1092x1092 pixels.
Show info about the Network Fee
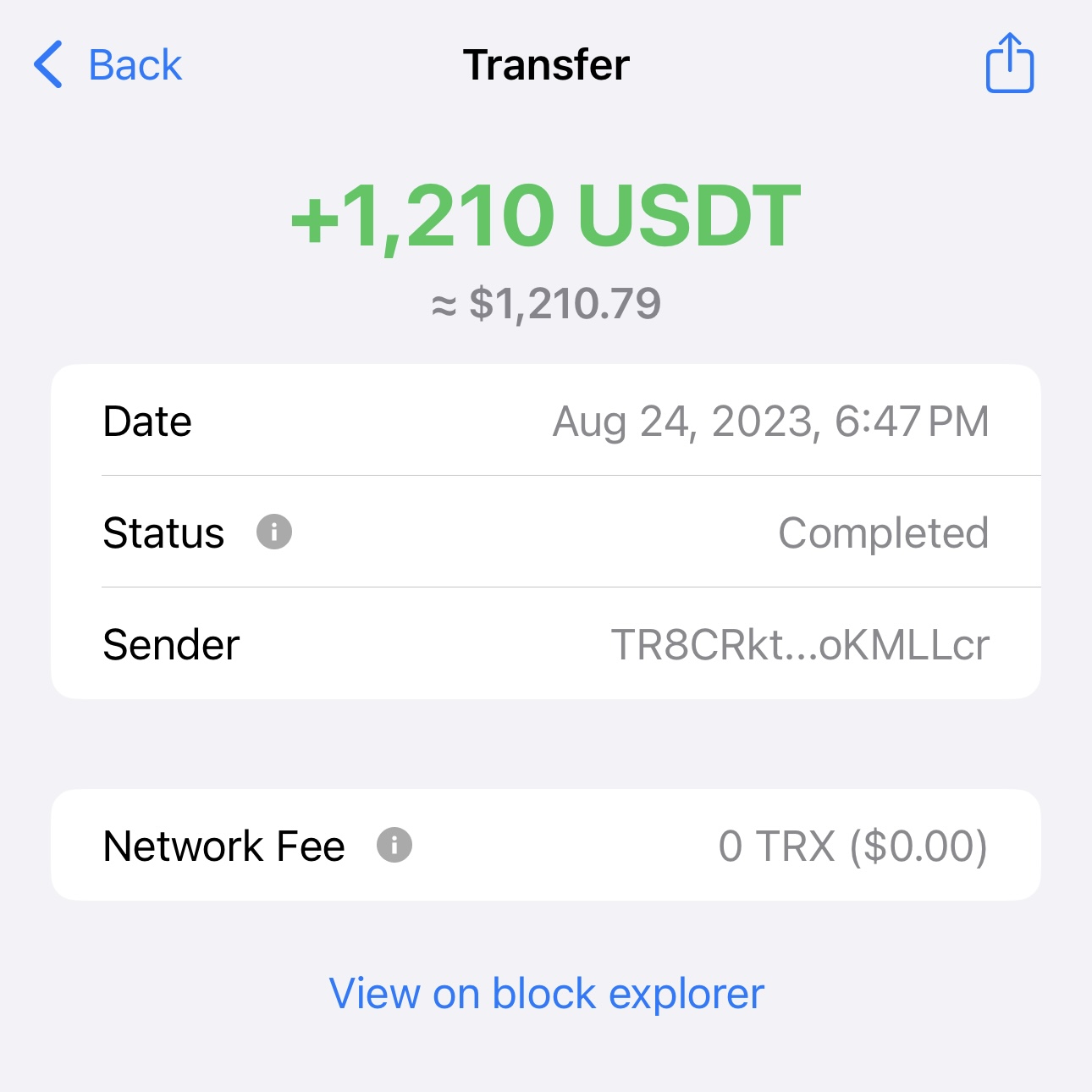(x=394, y=845)
